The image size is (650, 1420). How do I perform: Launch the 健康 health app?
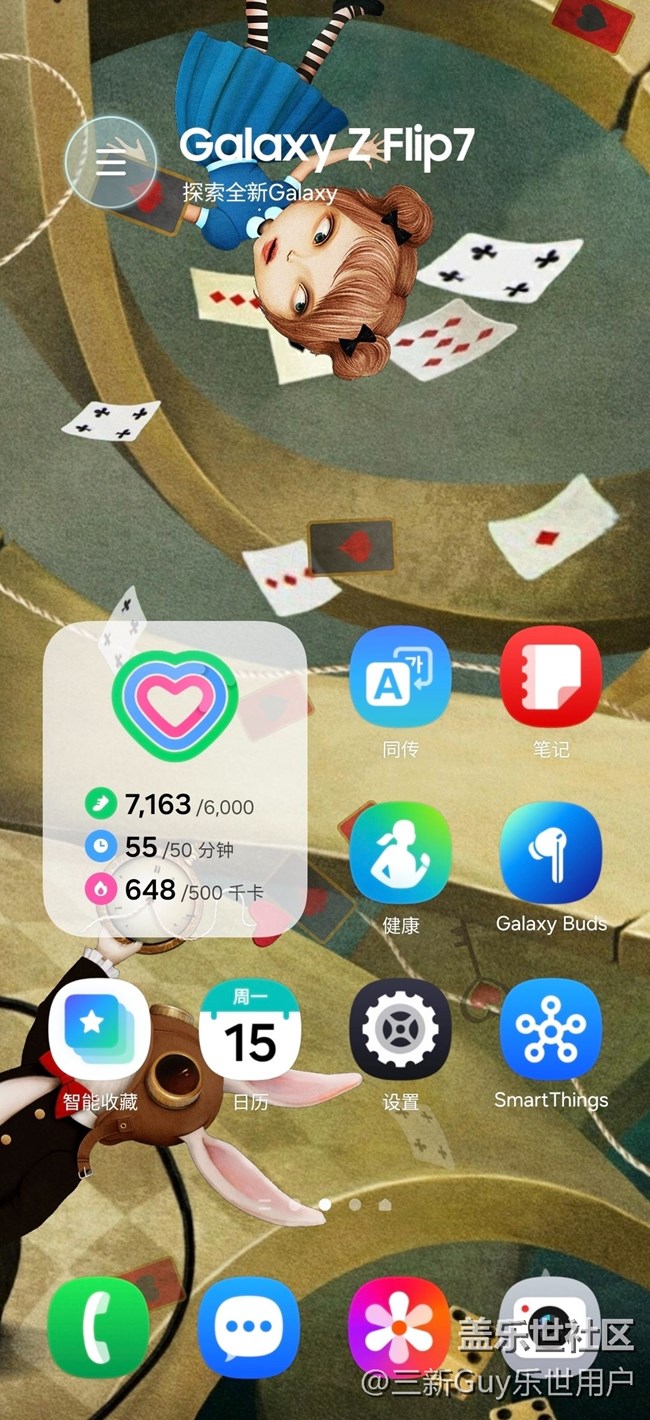tap(400, 852)
